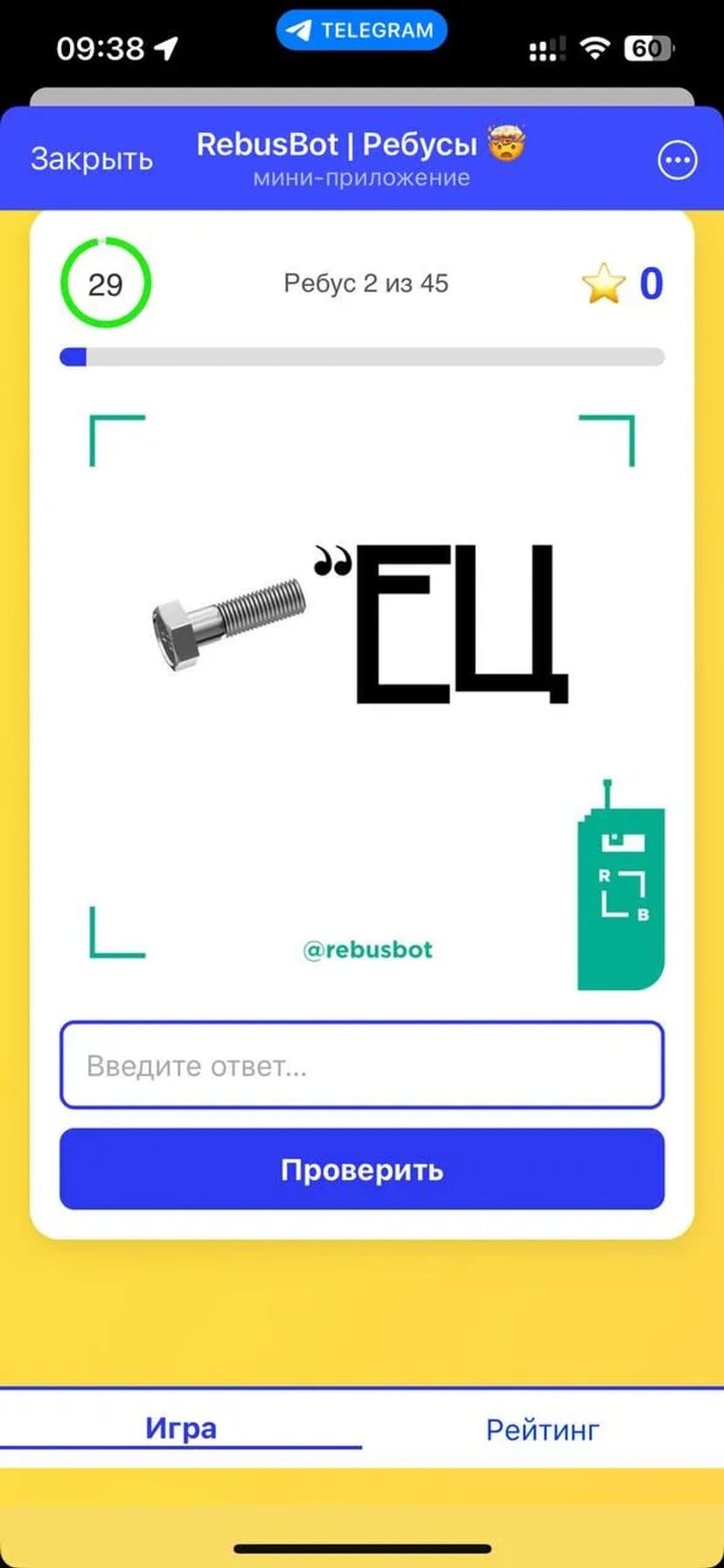
Task: Select the Игра tab
Action: 181,1428
